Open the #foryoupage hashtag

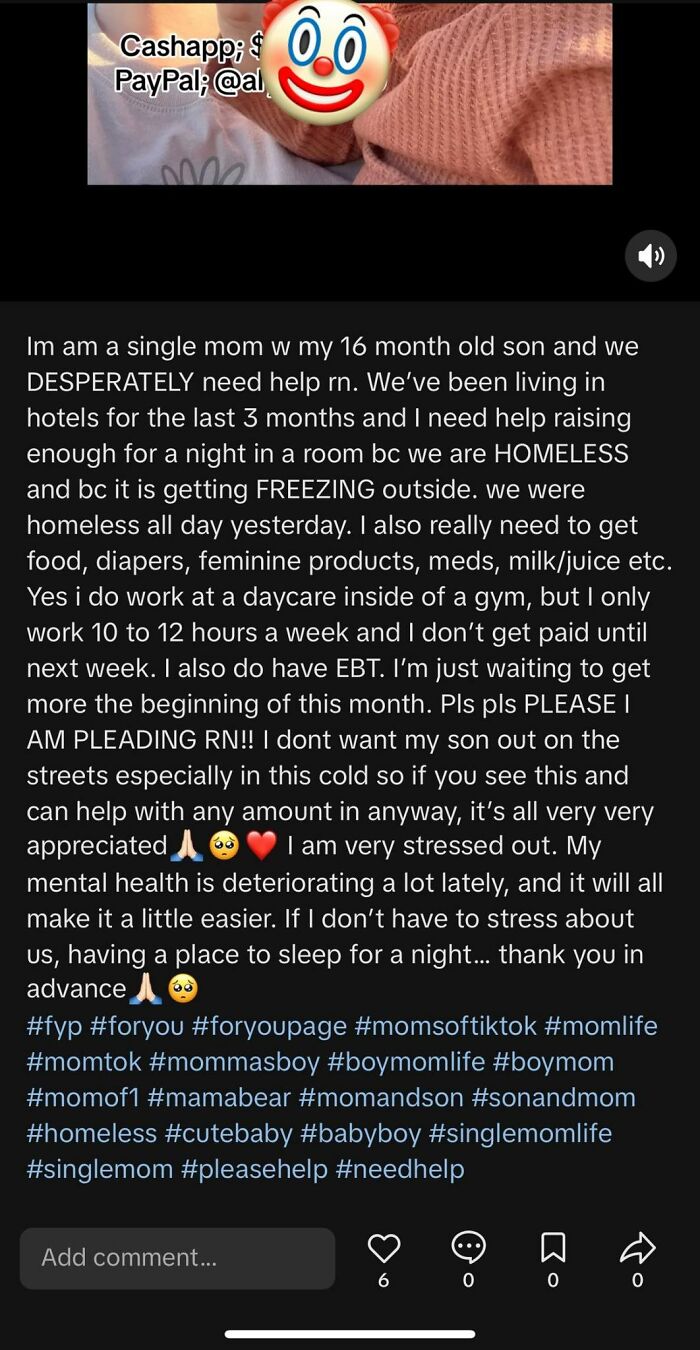point(269,1026)
